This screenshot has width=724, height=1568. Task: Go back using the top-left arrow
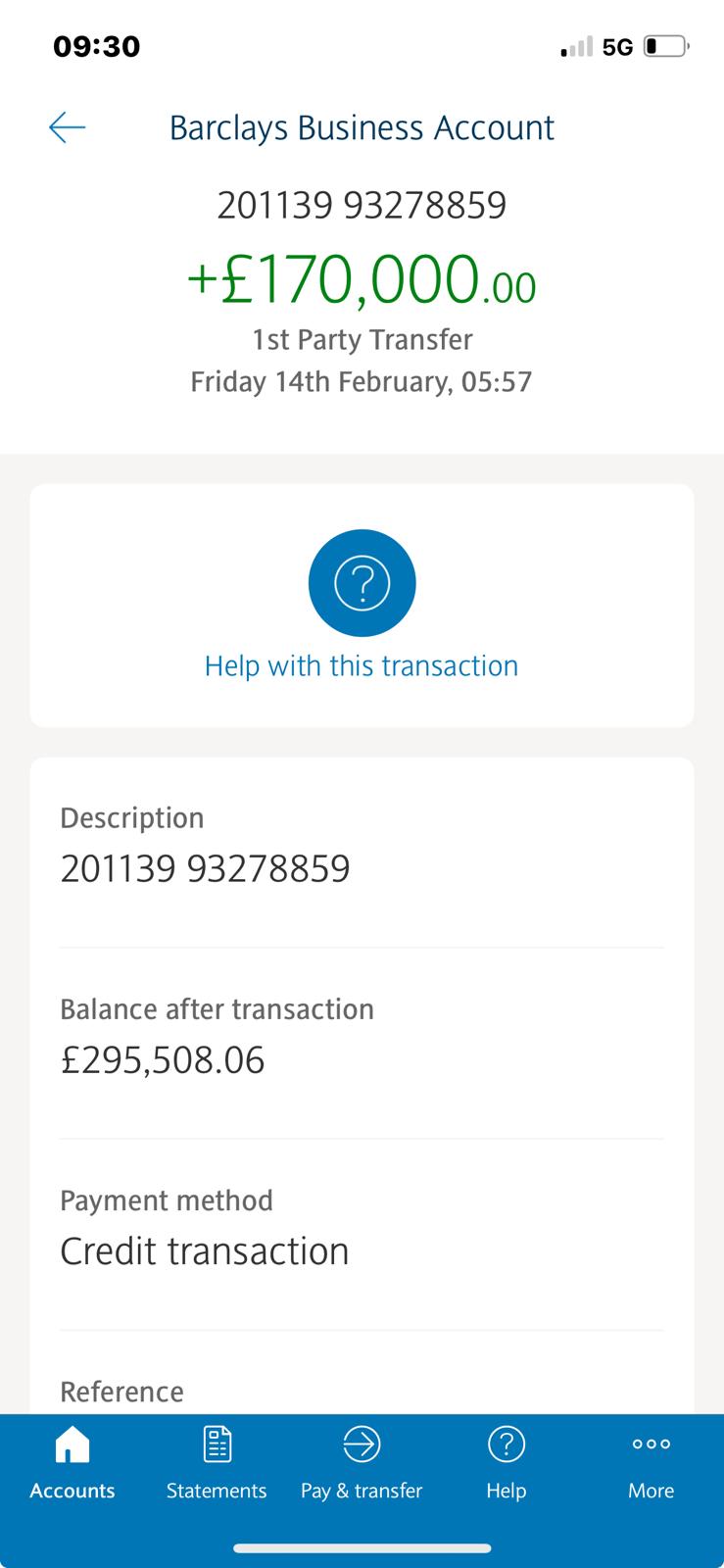click(x=67, y=127)
